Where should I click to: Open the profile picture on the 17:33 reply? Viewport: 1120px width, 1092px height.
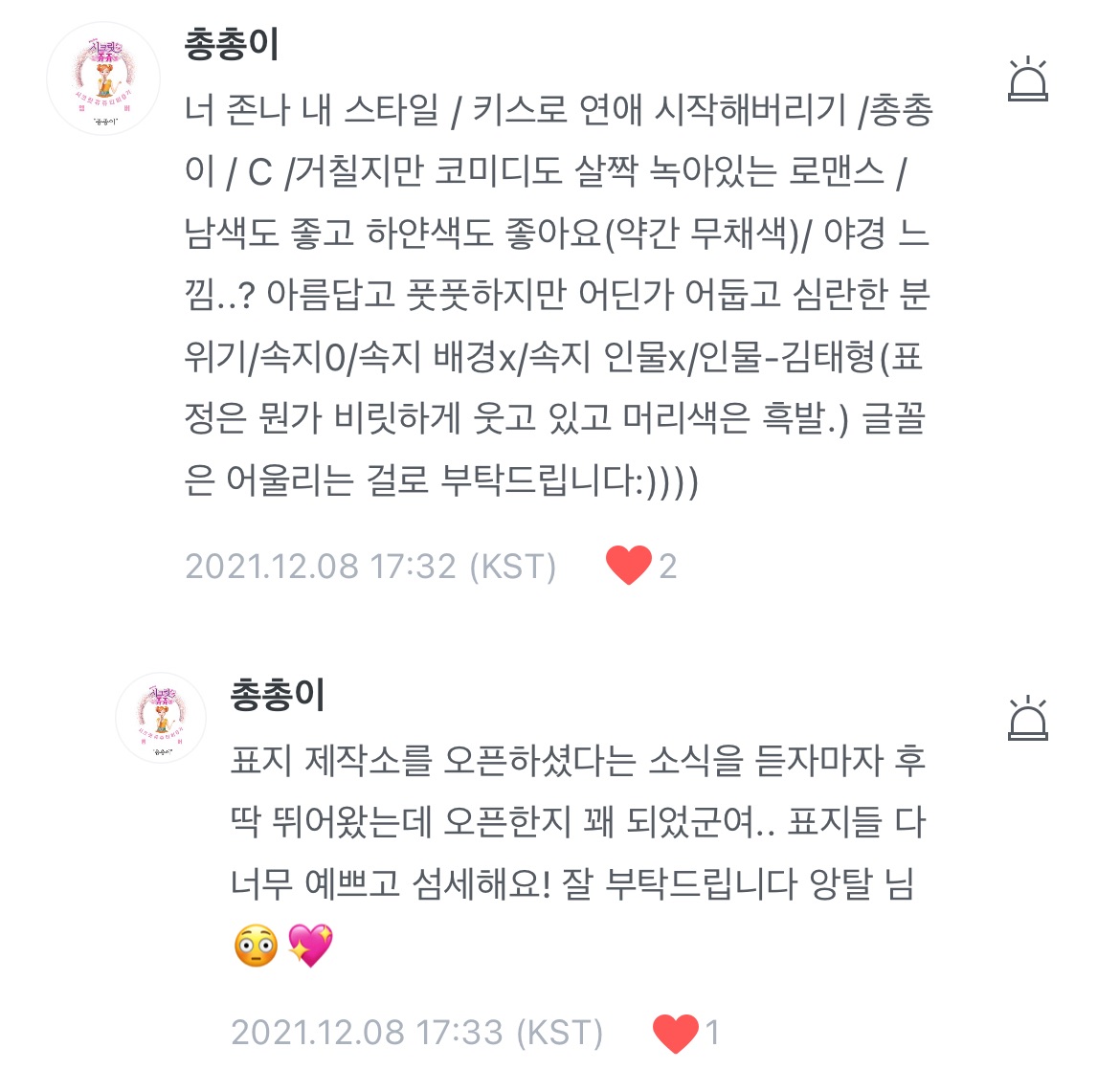(x=161, y=718)
